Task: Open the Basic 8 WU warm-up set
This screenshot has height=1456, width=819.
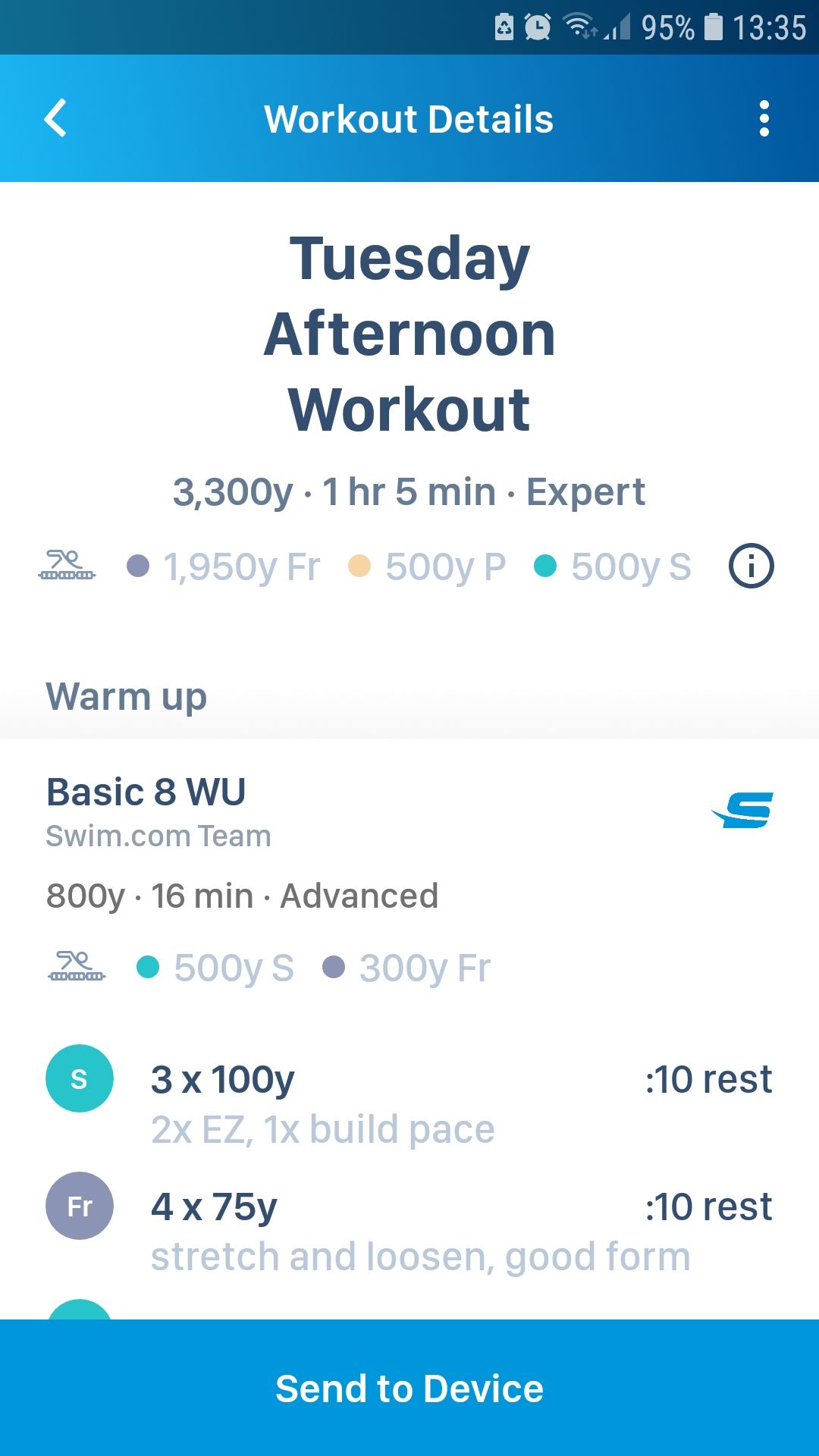Action: coord(146,792)
